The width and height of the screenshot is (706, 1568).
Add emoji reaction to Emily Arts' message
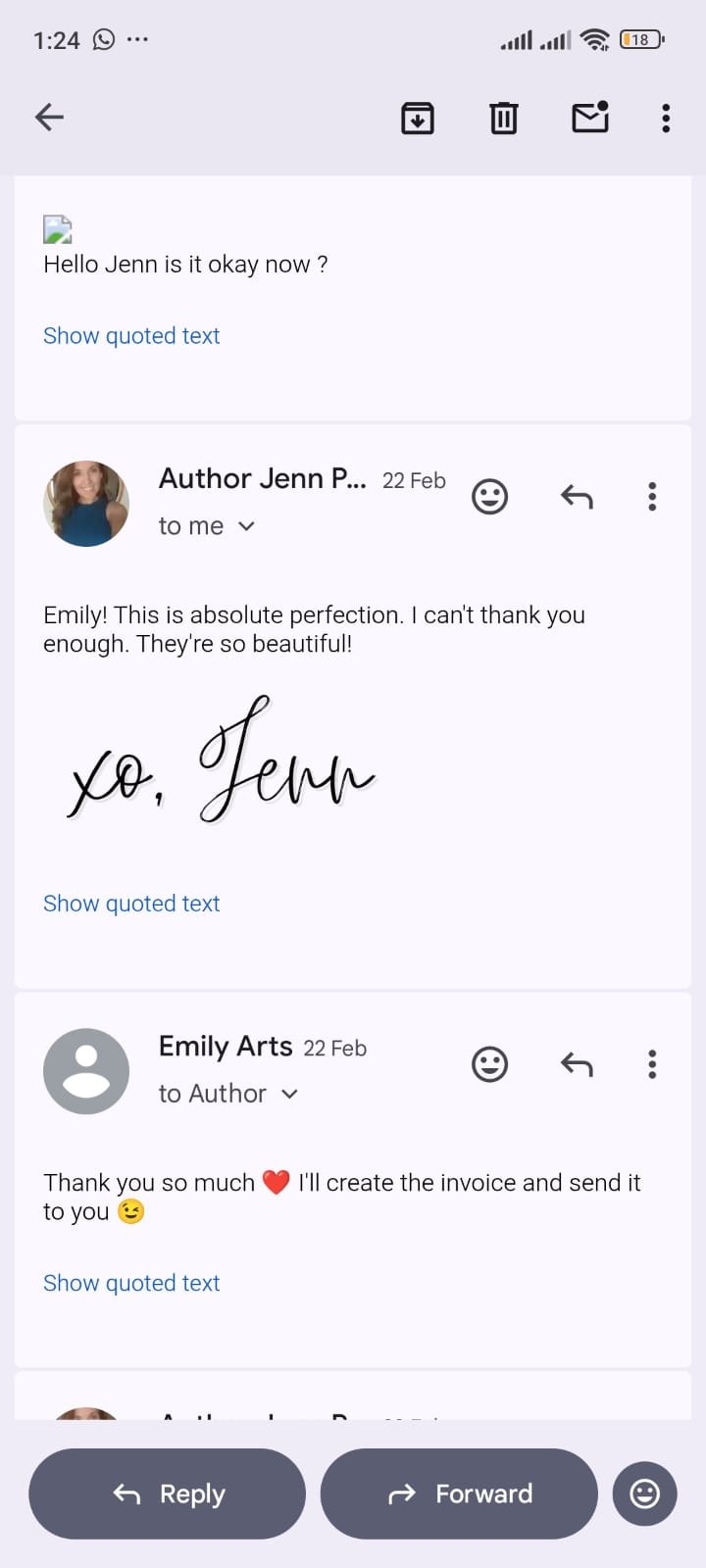coord(490,1064)
